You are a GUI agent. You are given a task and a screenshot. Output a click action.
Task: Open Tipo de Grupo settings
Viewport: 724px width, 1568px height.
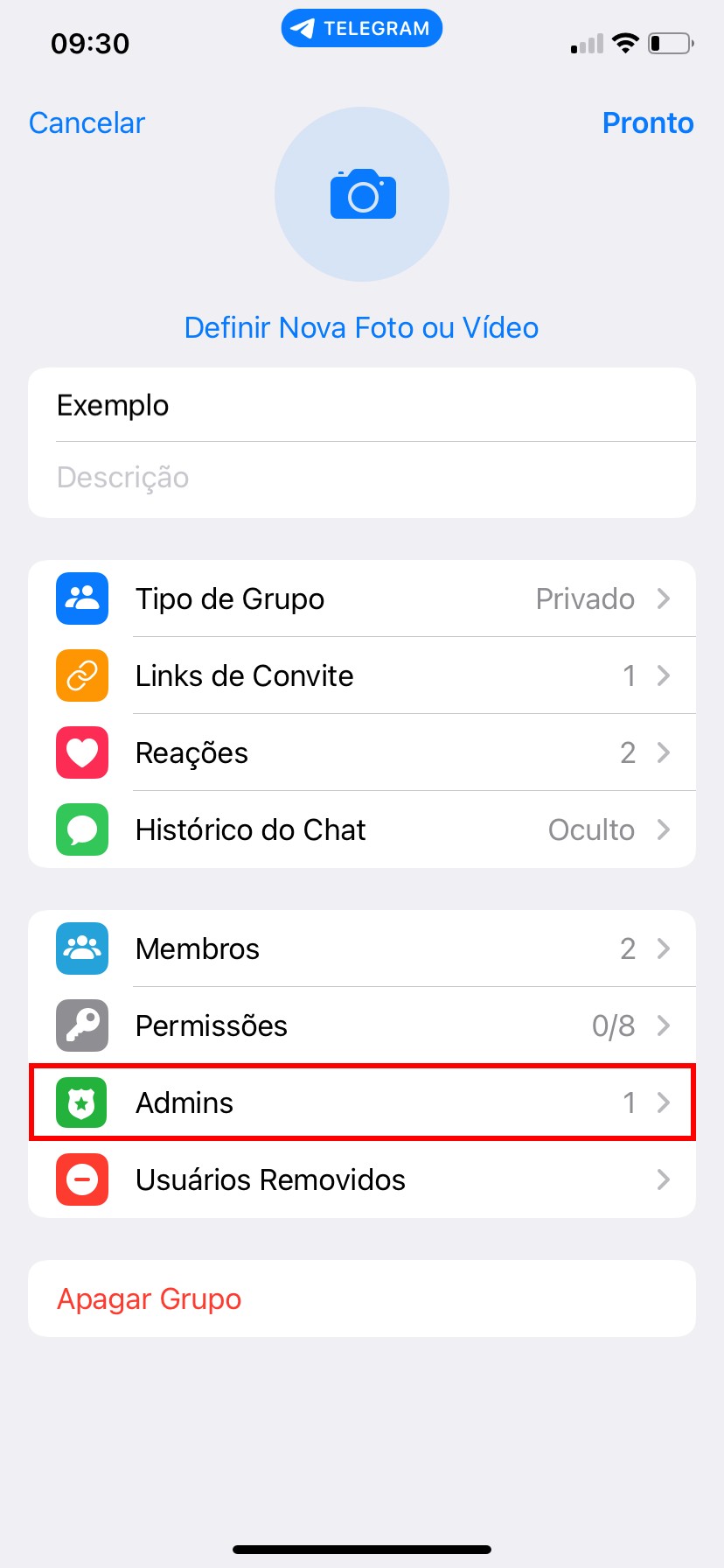pyautogui.click(x=362, y=599)
